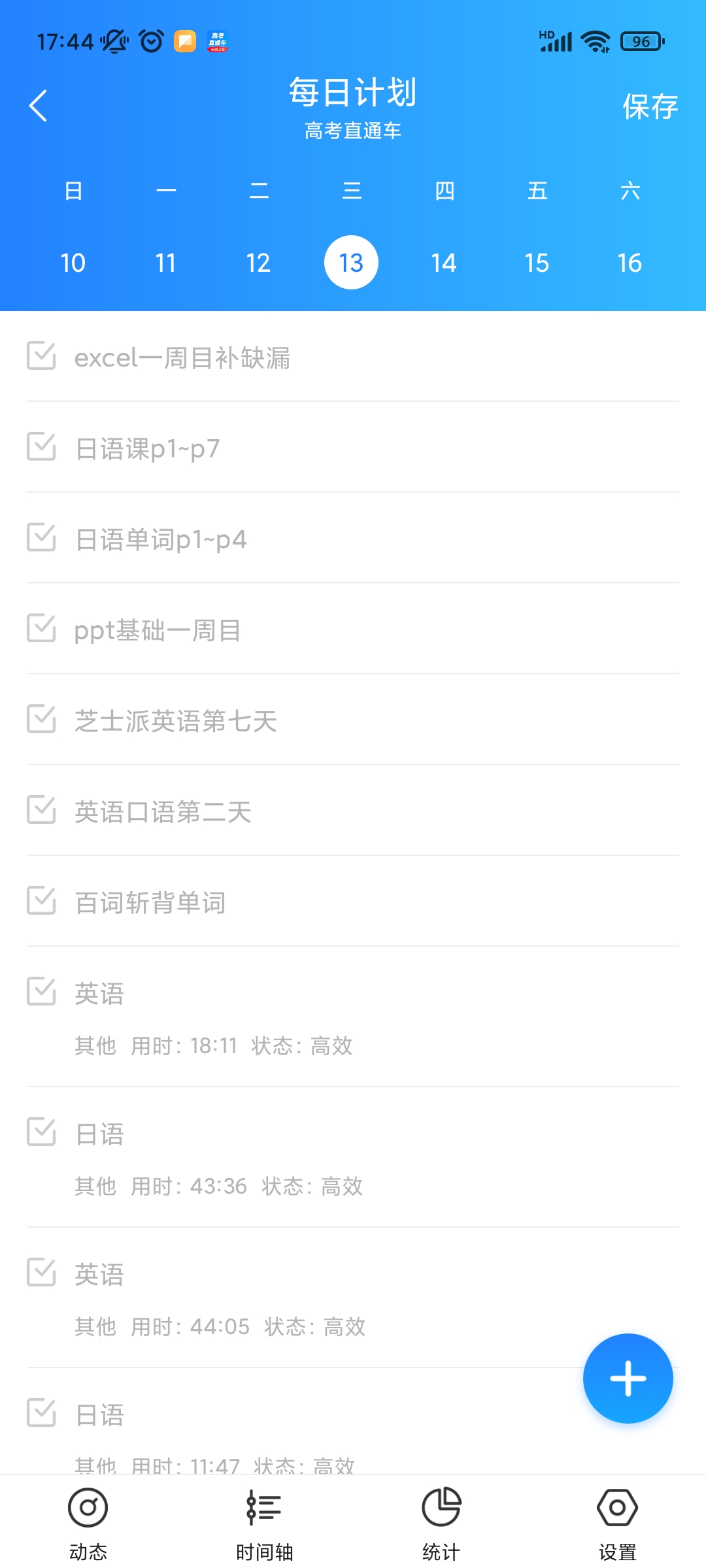Image resolution: width=706 pixels, height=1568 pixels.
Task: Select date 10 in the week calendar
Action: click(x=73, y=263)
